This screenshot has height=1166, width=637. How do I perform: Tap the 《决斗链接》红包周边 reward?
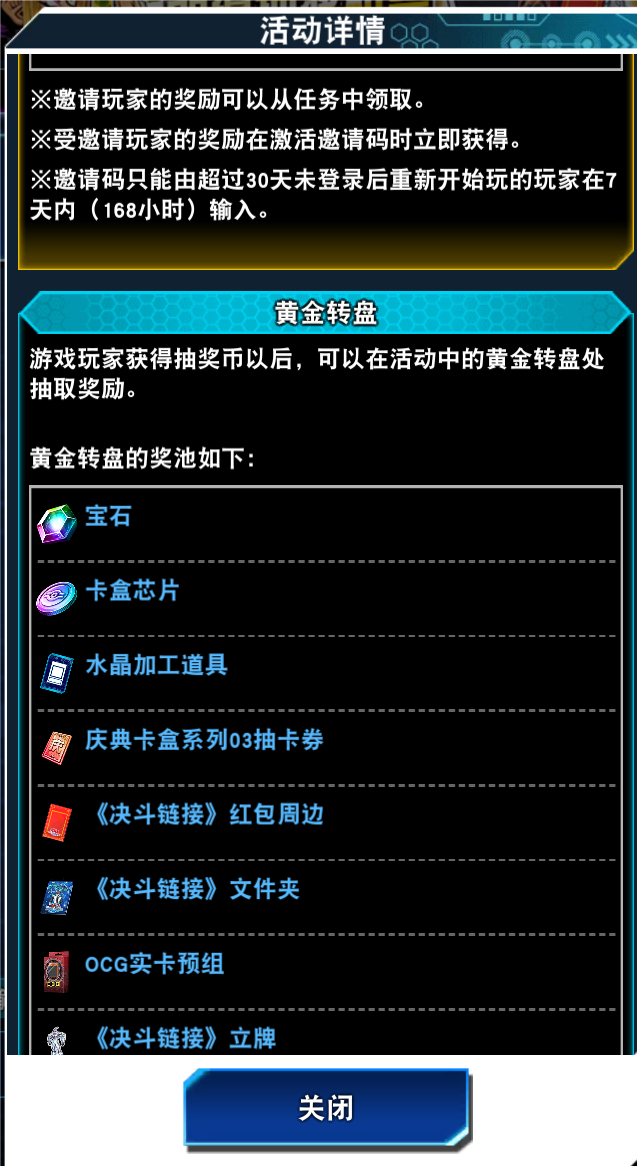pos(204,815)
